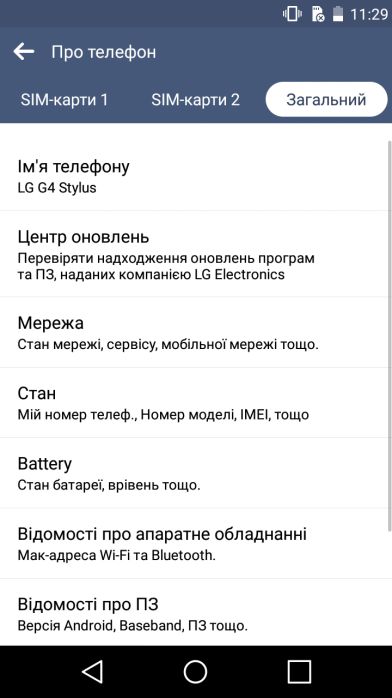This screenshot has width=392, height=698.
Task: Open the Стан row
Action: click(x=194, y=402)
